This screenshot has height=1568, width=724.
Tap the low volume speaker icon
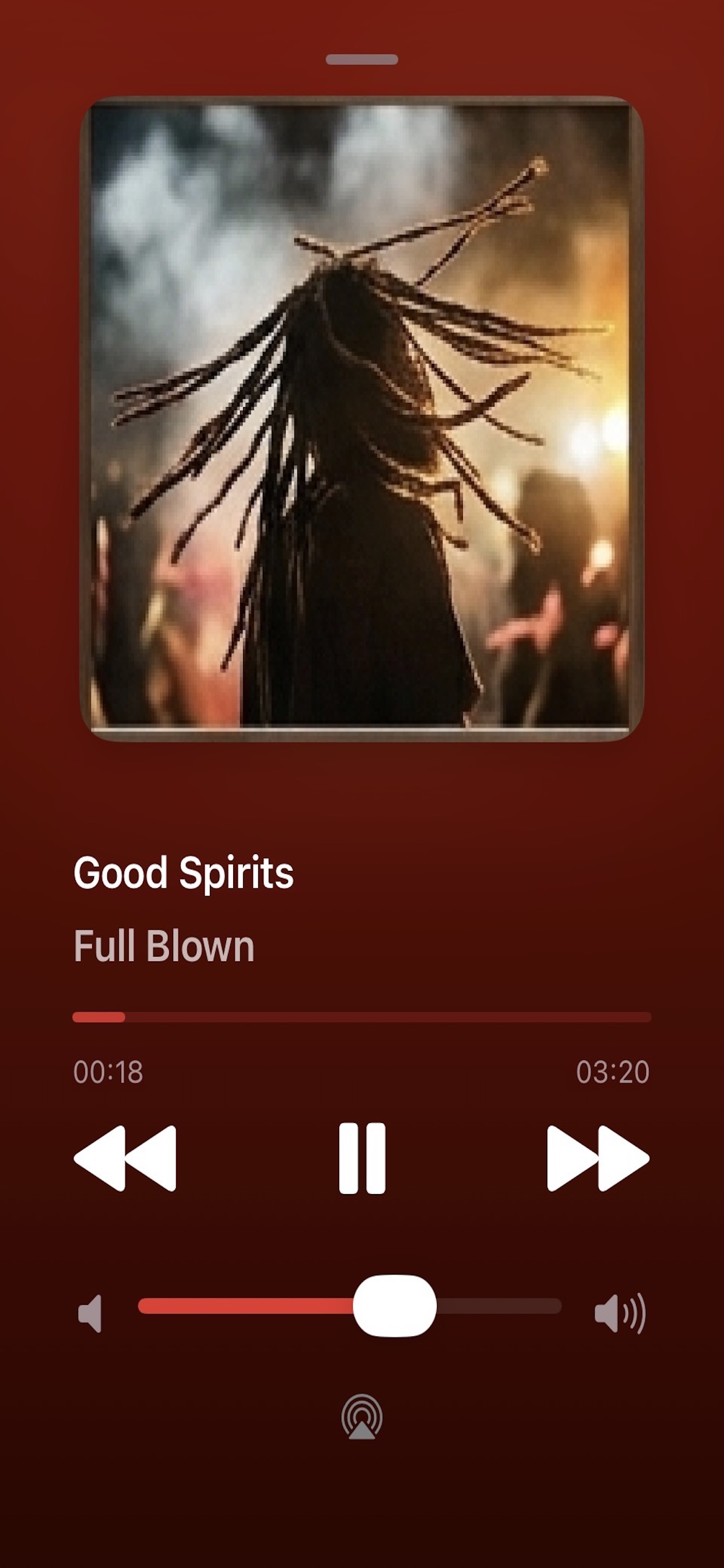click(90, 1313)
